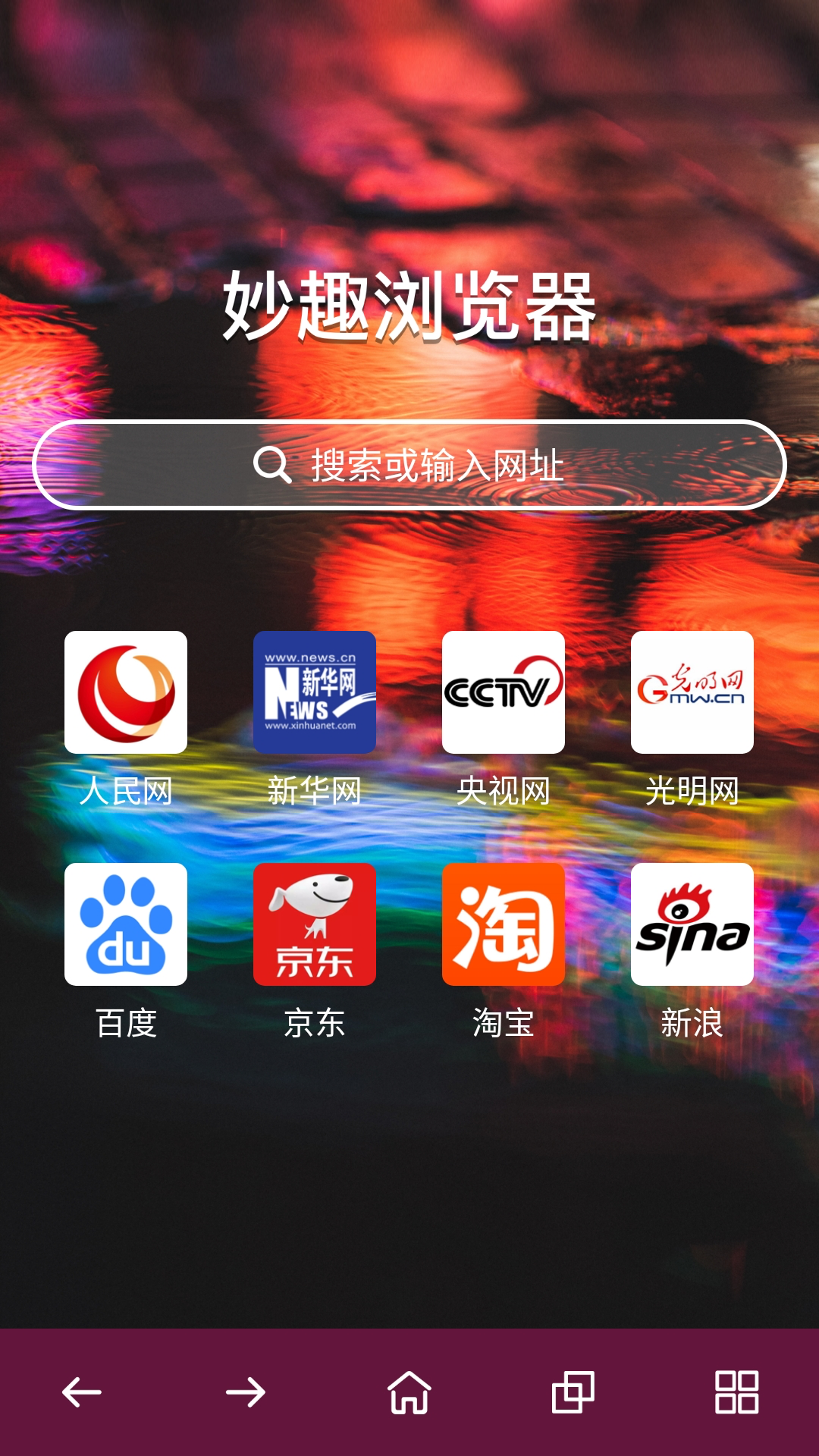This screenshot has width=819, height=1456.
Task: Return home with the house icon
Action: (409, 1407)
